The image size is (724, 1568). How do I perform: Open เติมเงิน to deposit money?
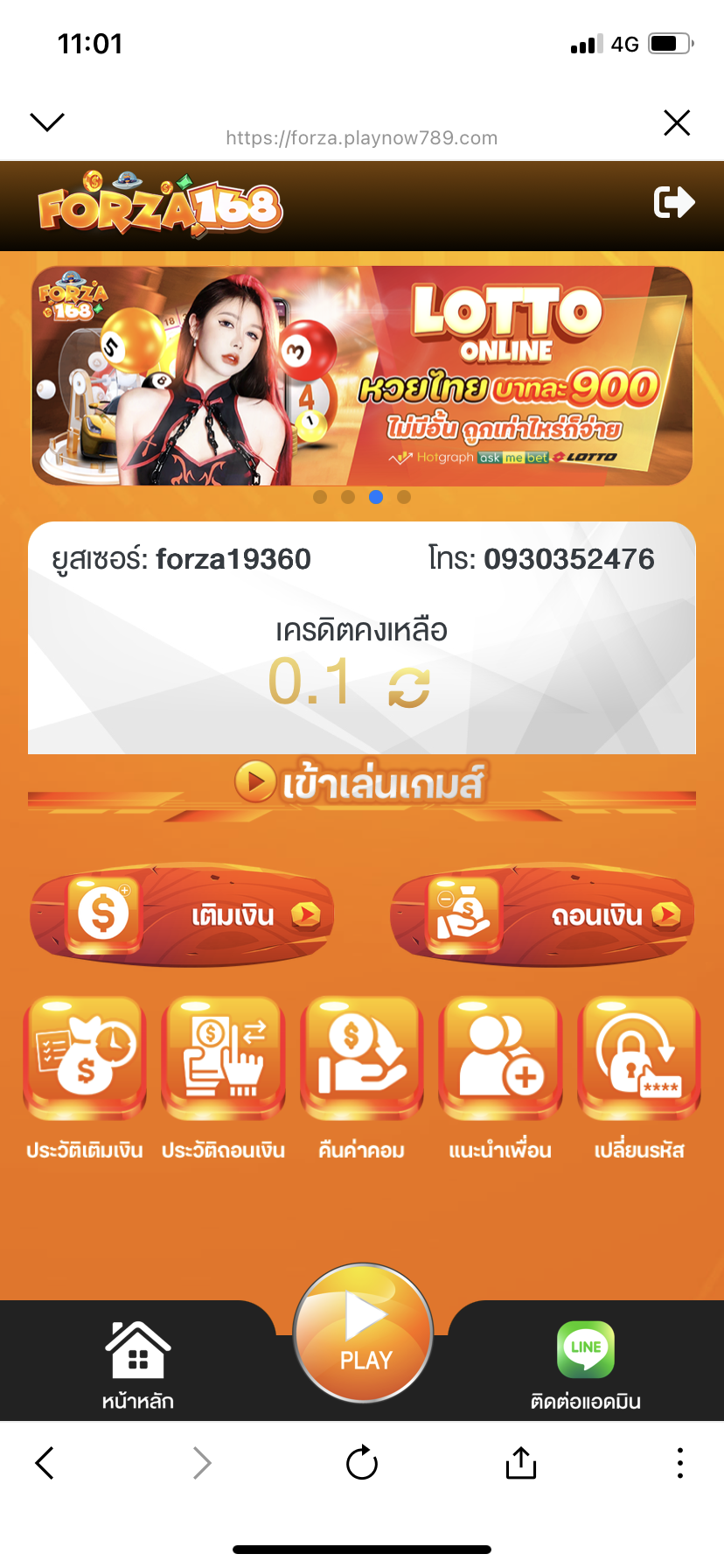pos(182,916)
